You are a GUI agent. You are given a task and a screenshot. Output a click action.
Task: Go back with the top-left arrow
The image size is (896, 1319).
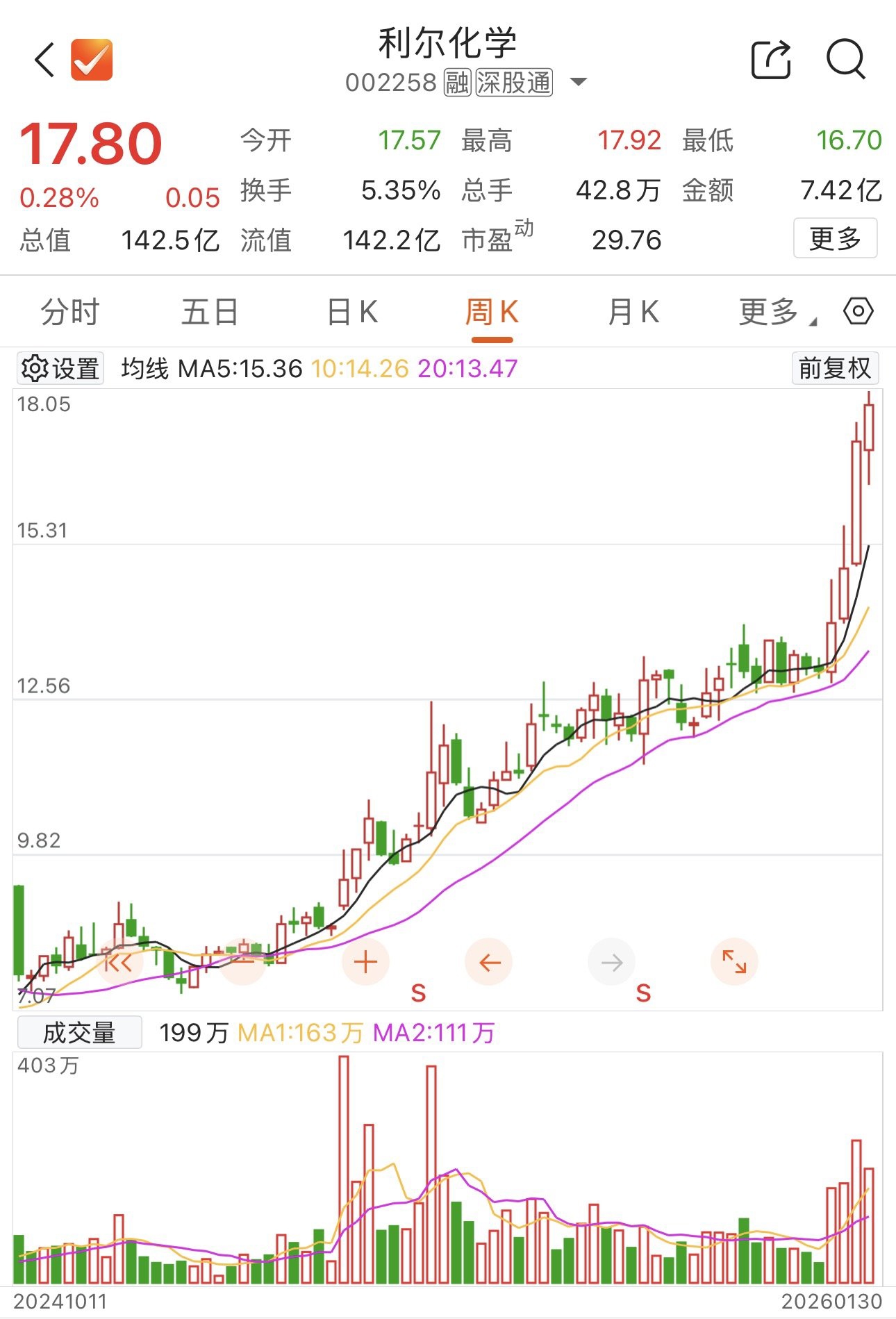coord(45,60)
